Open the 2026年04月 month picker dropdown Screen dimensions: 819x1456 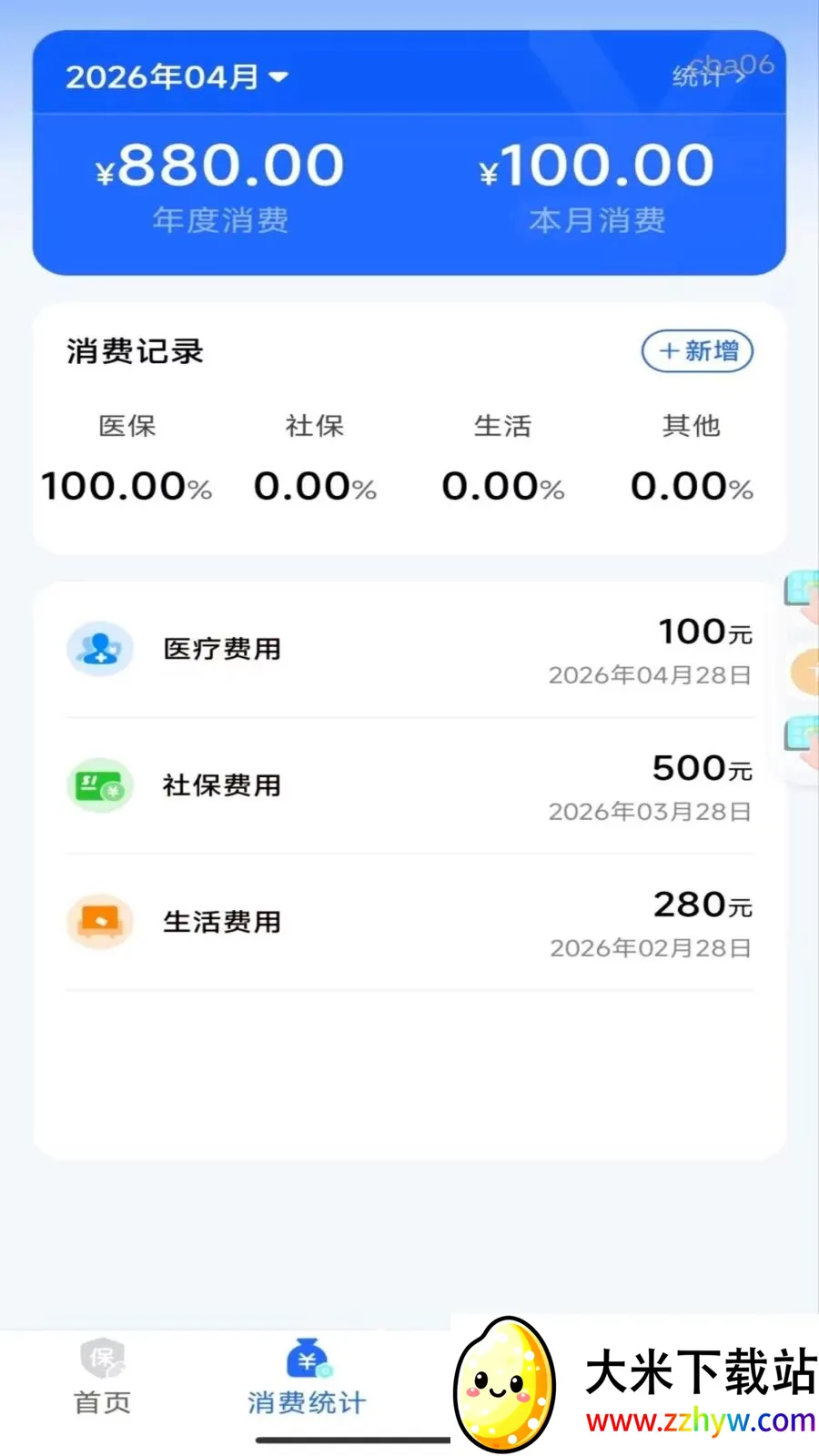point(177,77)
